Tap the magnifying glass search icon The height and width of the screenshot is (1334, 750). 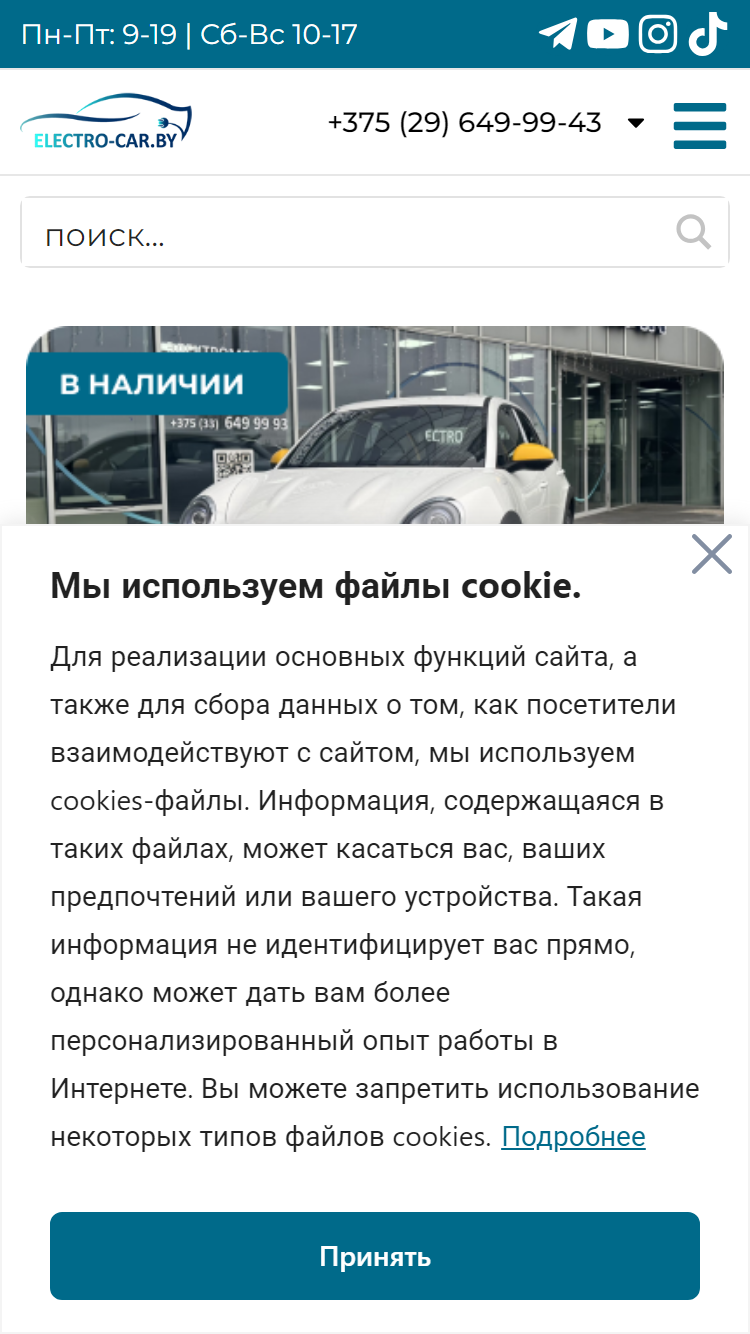[x=694, y=232]
